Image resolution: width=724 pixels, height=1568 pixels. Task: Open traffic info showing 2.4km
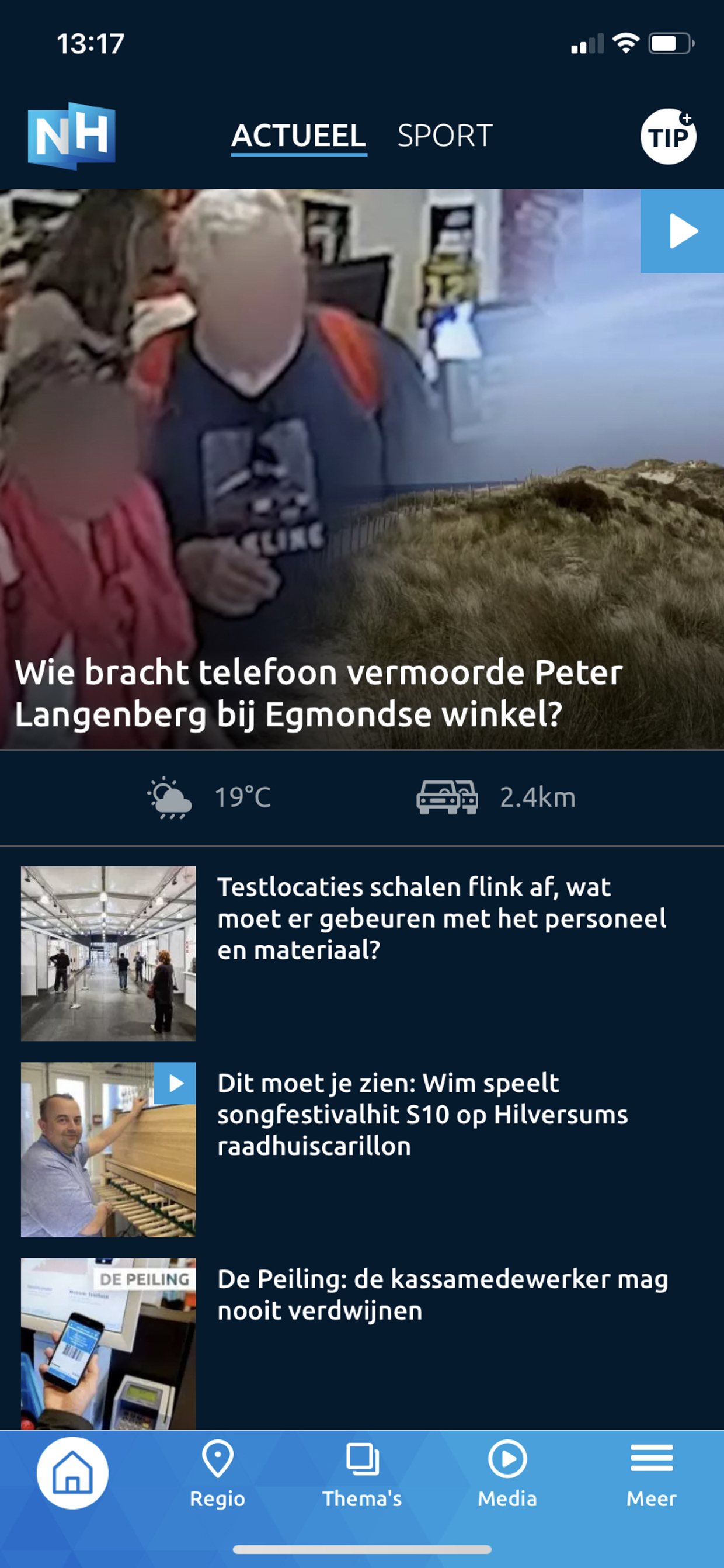point(496,797)
